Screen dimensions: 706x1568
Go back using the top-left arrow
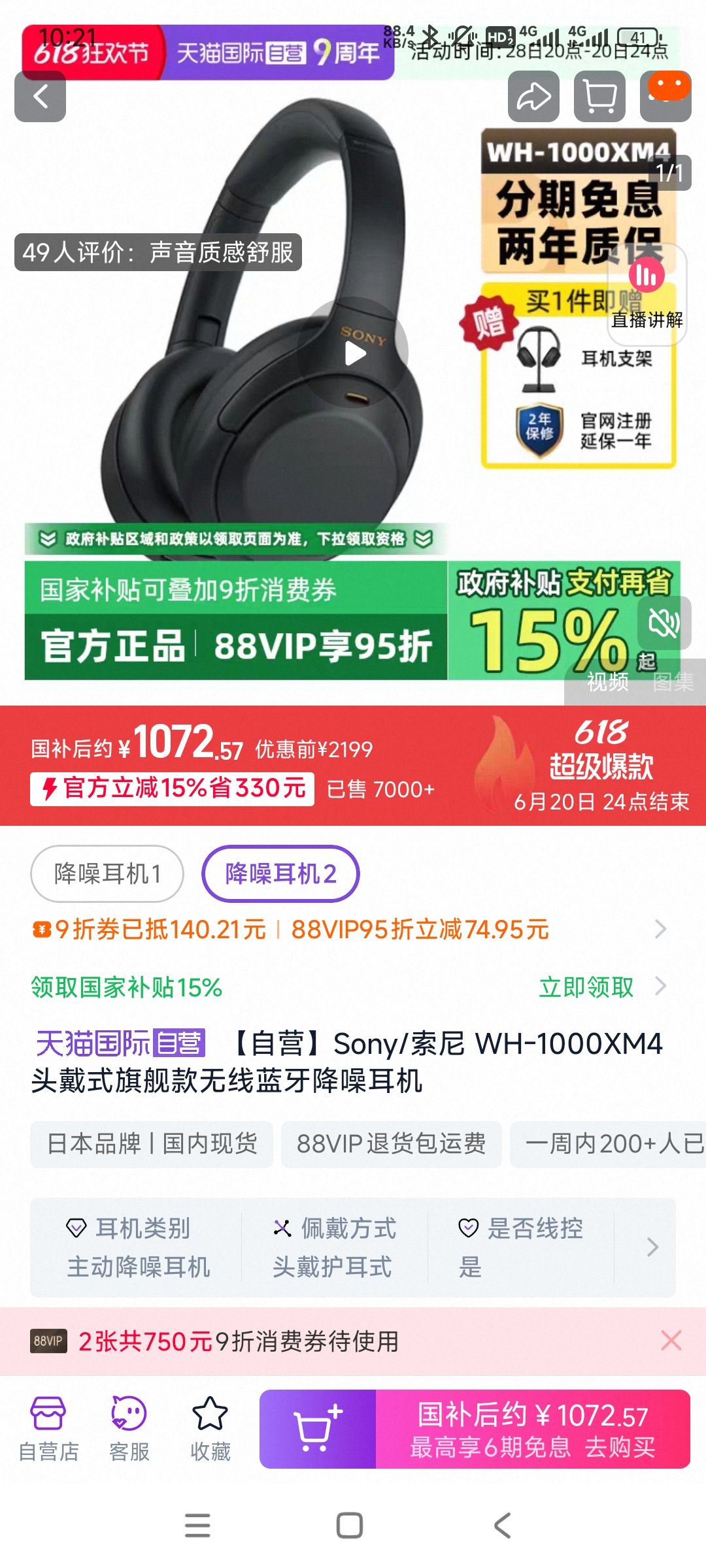click(x=41, y=97)
